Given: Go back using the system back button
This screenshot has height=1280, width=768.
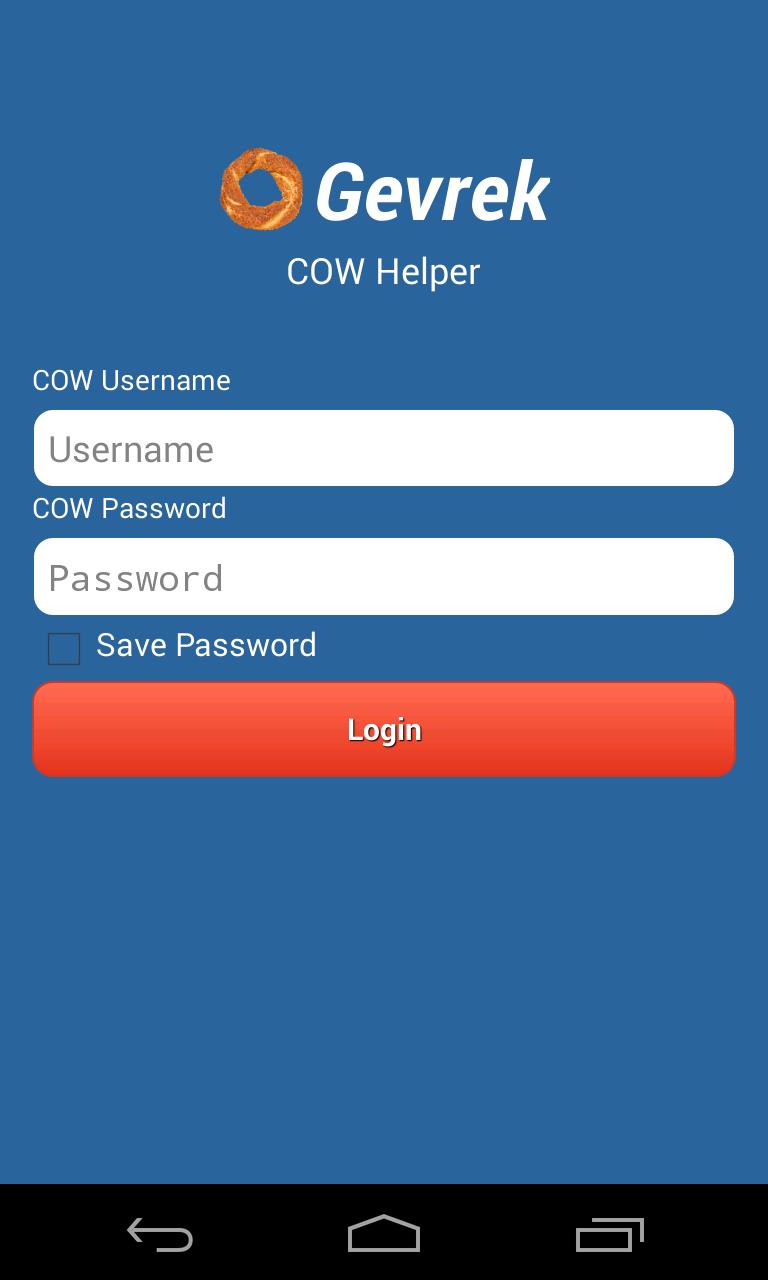Looking at the screenshot, I should click(160, 1234).
